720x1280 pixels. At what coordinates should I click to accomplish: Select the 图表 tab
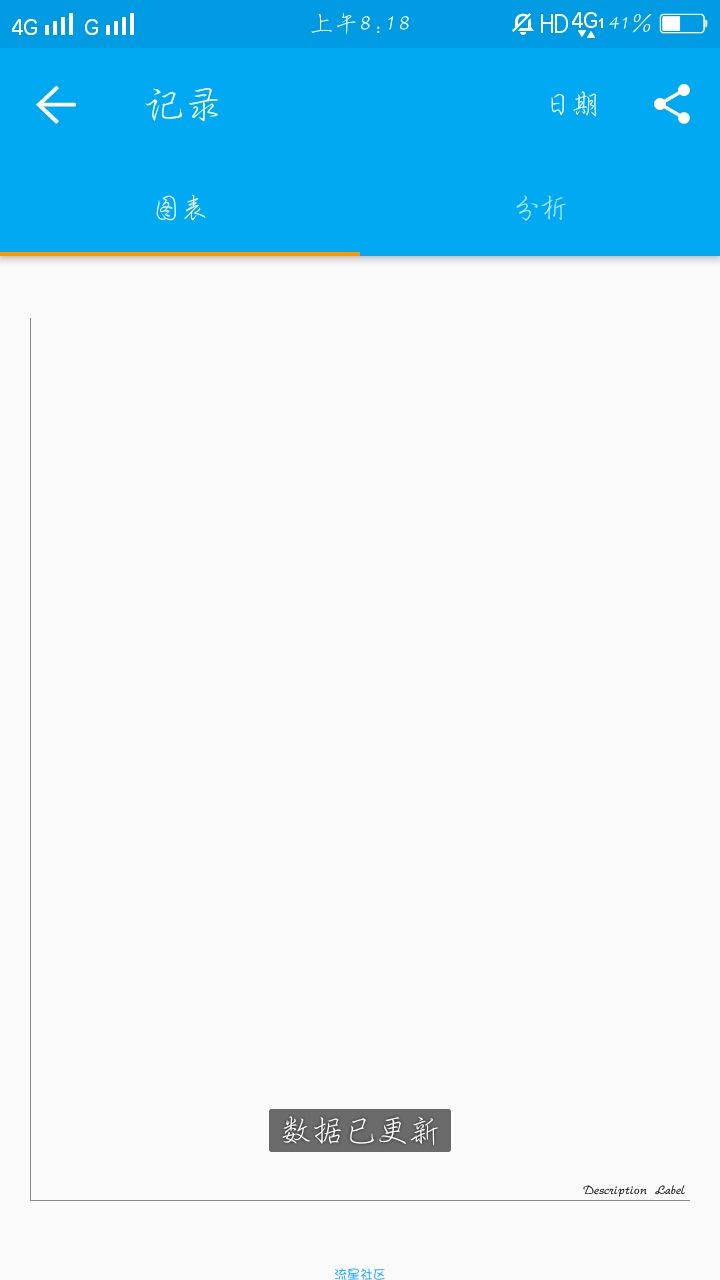coord(180,208)
